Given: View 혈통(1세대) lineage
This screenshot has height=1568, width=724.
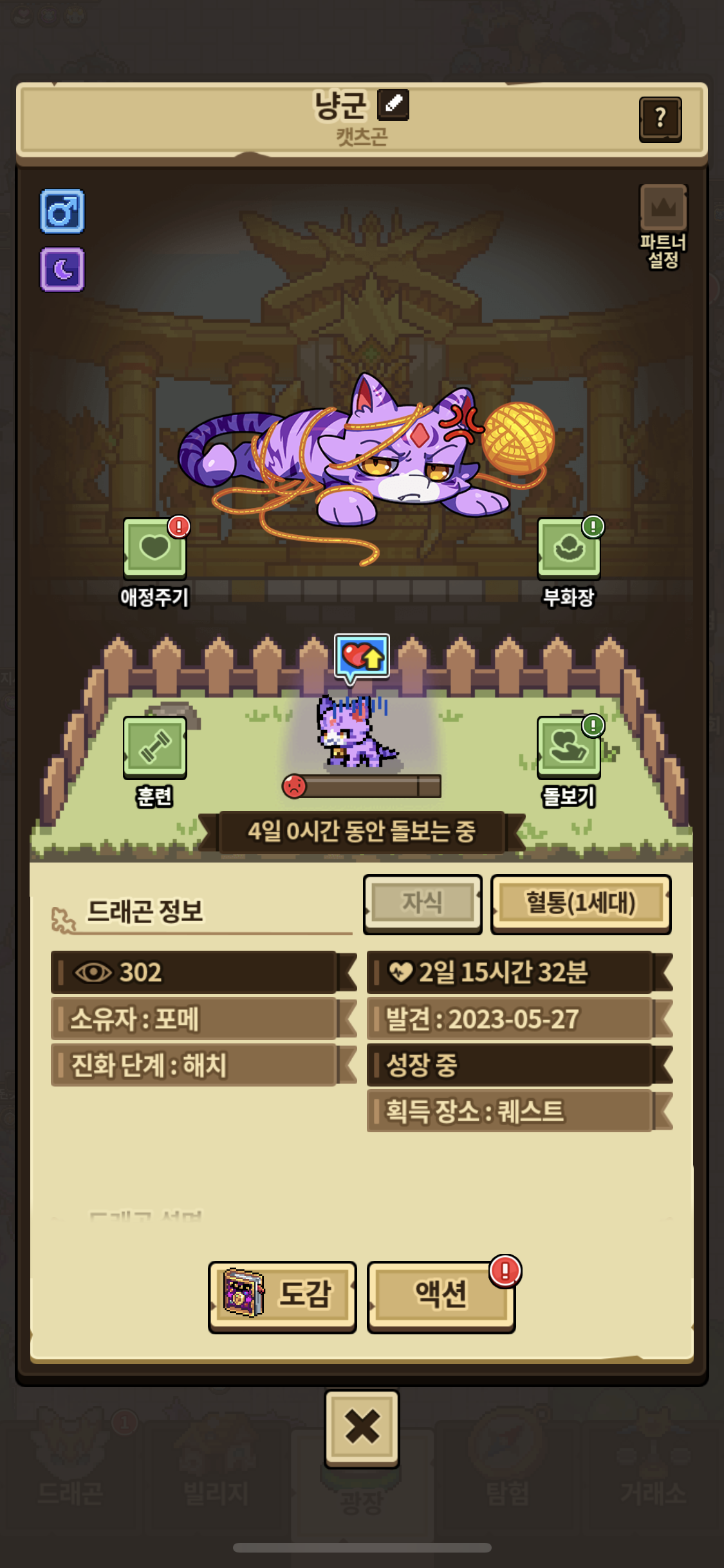Looking at the screenshot, I should [x=580, y=902].
